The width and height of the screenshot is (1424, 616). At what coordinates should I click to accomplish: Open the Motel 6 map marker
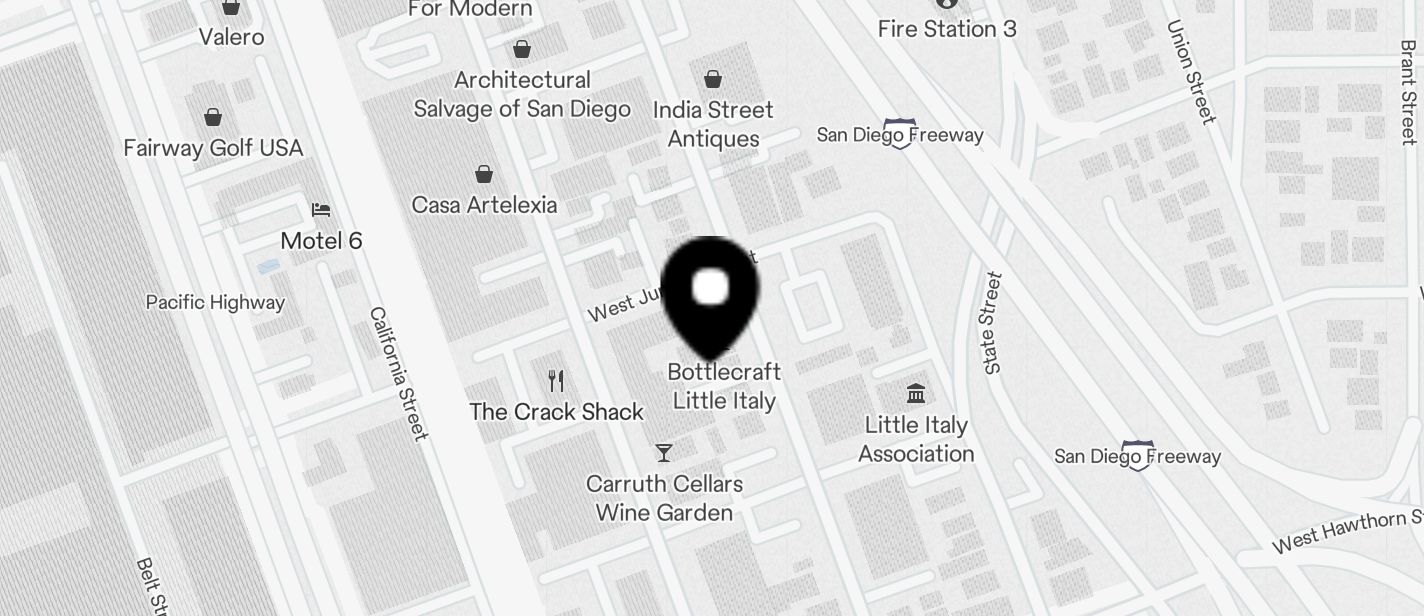coord(321,210)
